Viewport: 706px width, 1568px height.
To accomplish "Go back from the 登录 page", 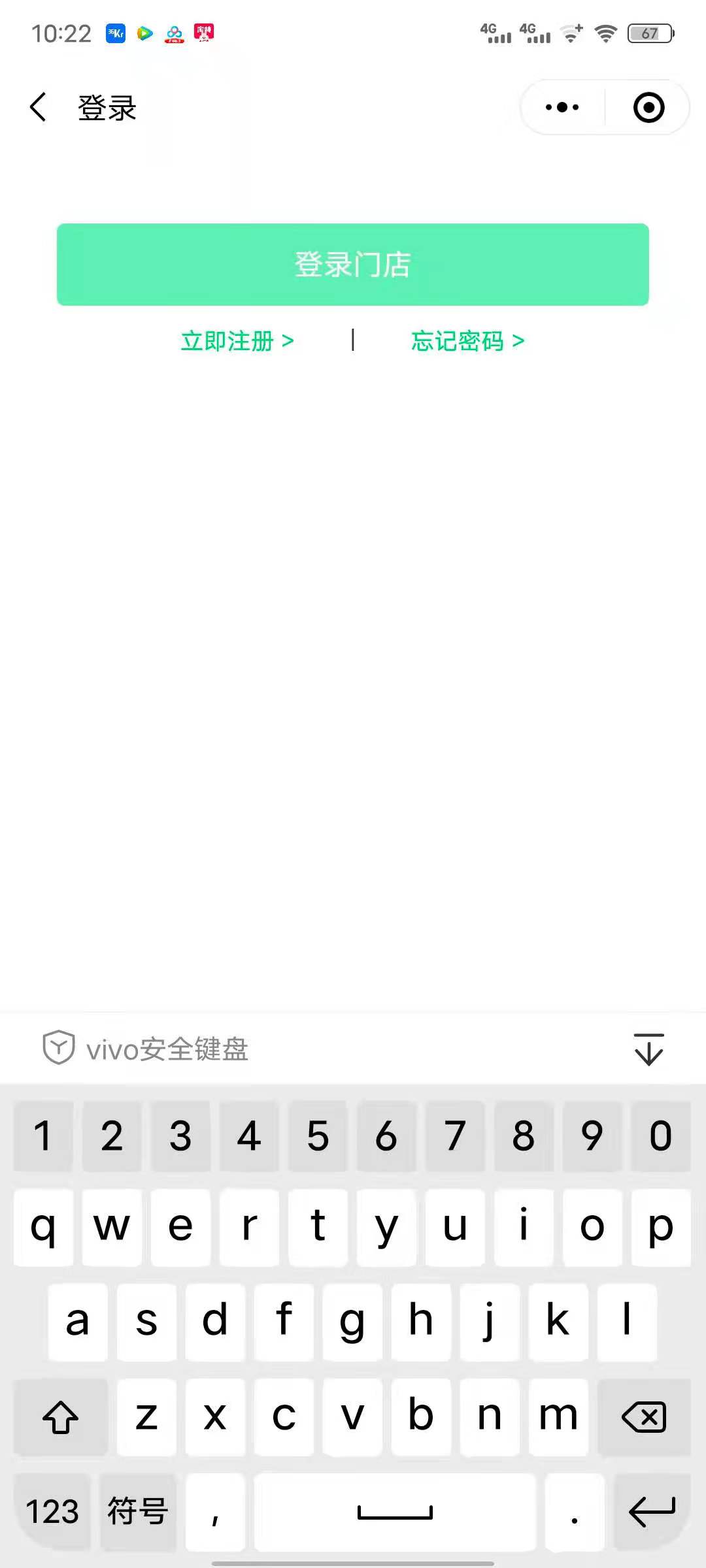I will coord(38,107).
